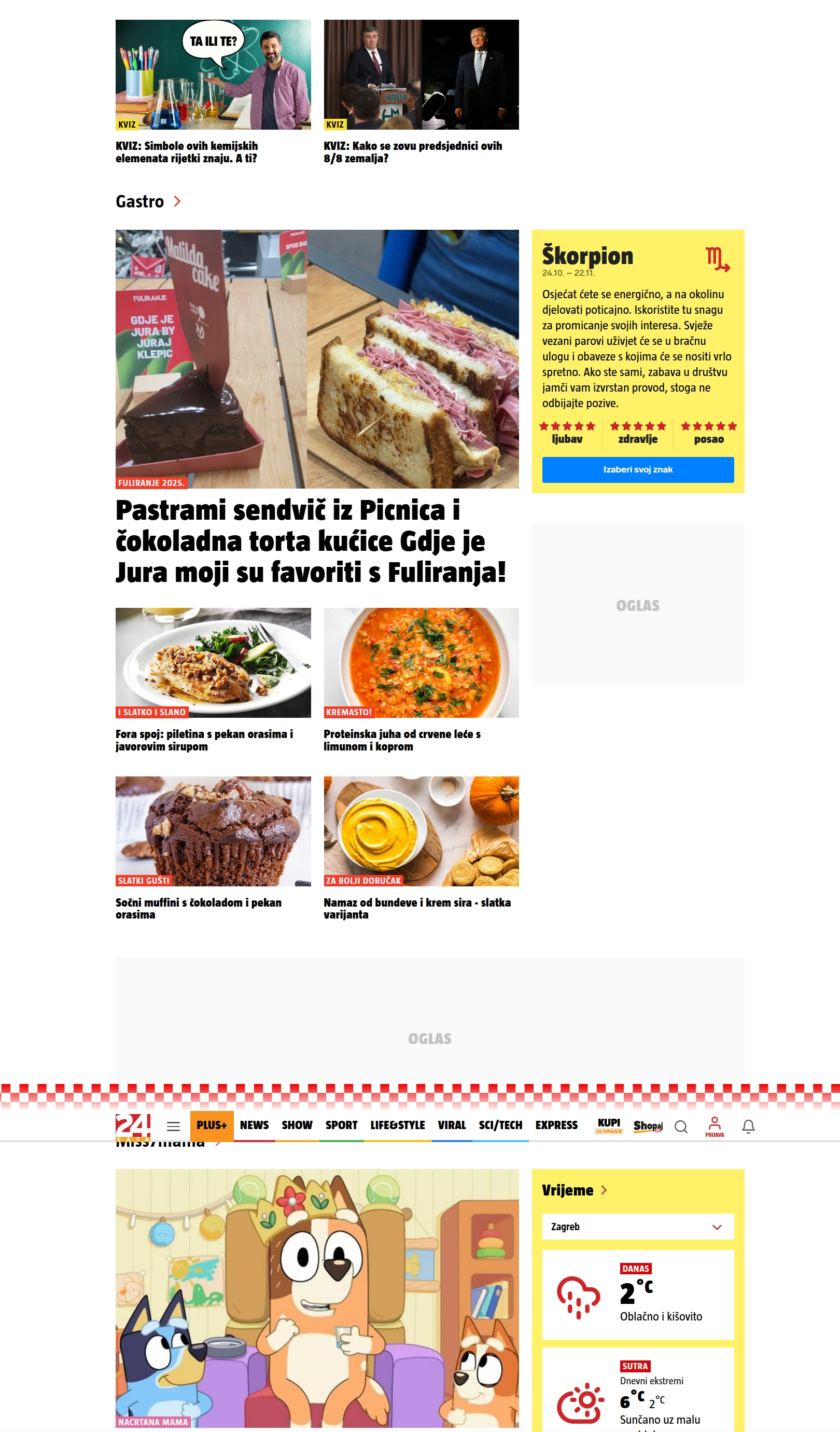The width and height of the screenshot is (840, 1432).
Task: Open the EXPRESS link
Action: pos(556,1125)
